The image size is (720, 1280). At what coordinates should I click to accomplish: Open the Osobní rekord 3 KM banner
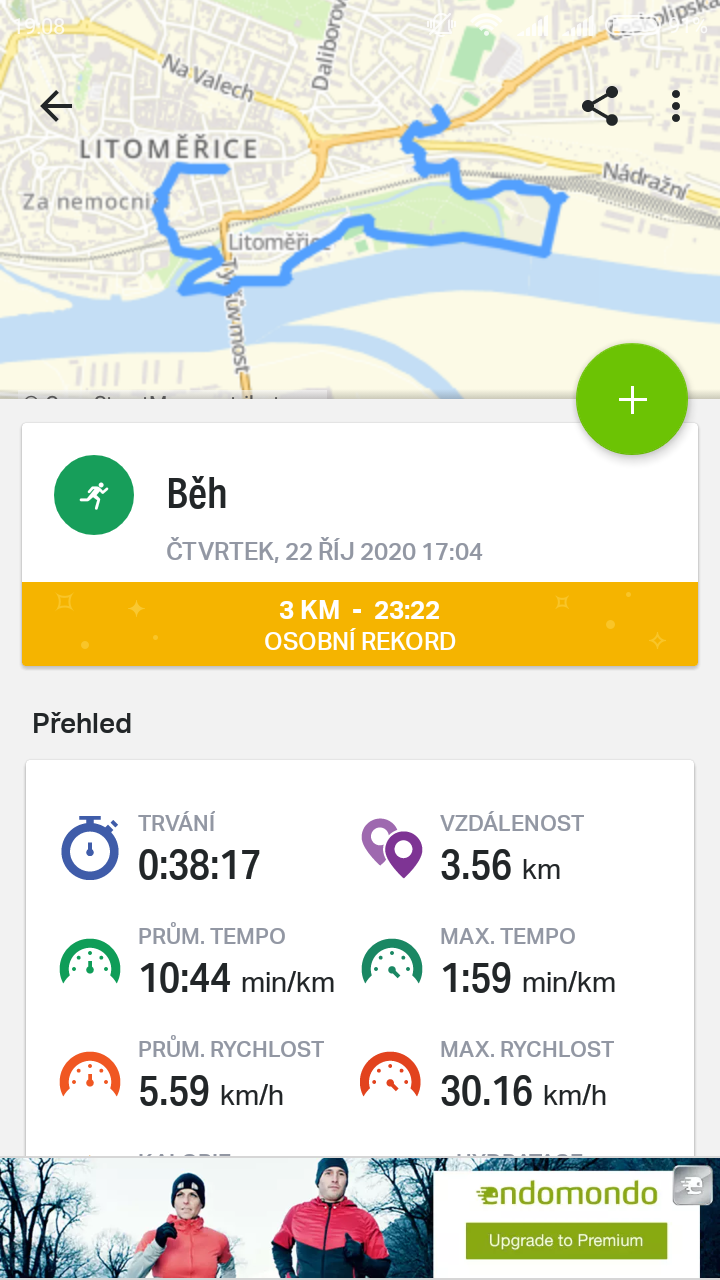360,625
